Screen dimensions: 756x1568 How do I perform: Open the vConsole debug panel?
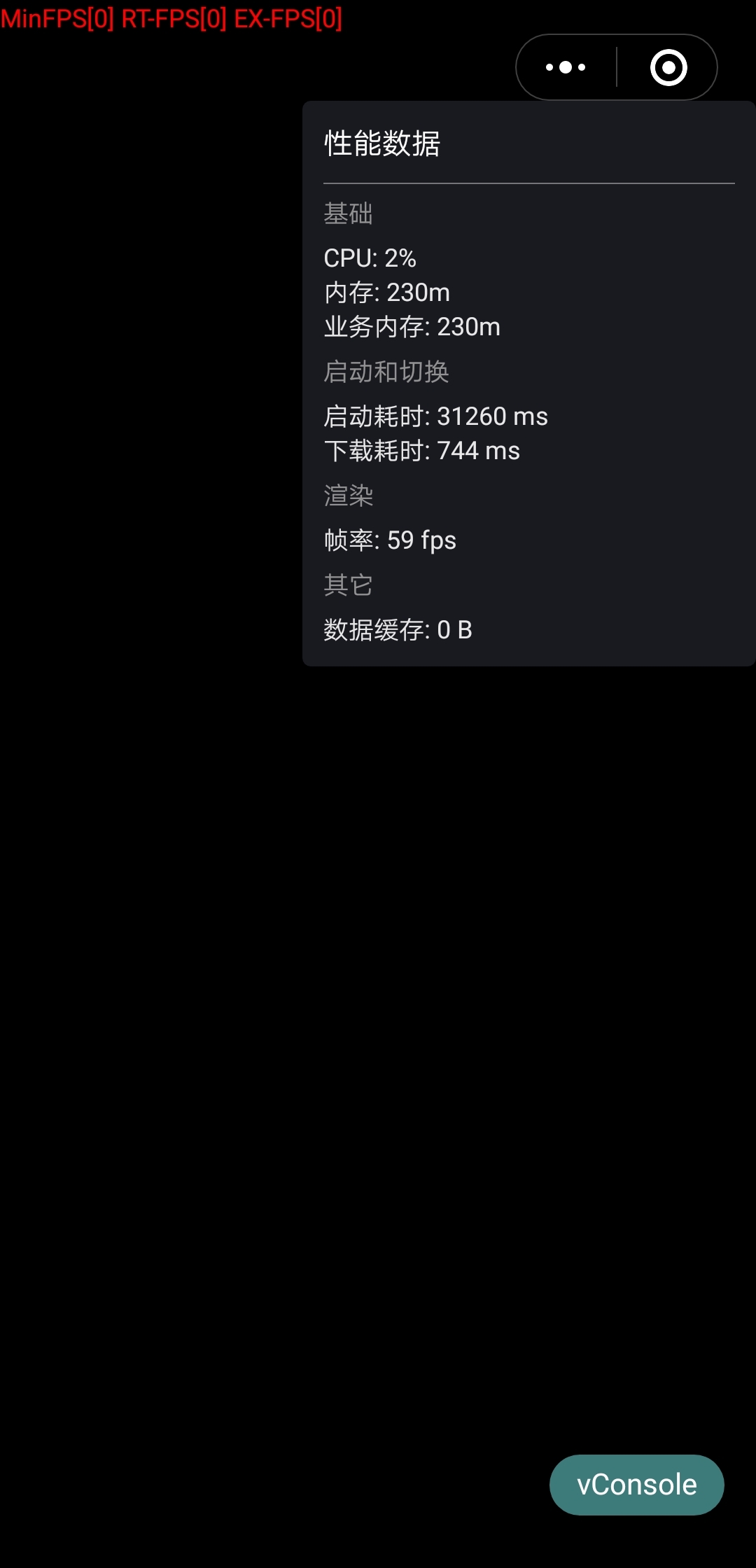[636, 1485]
